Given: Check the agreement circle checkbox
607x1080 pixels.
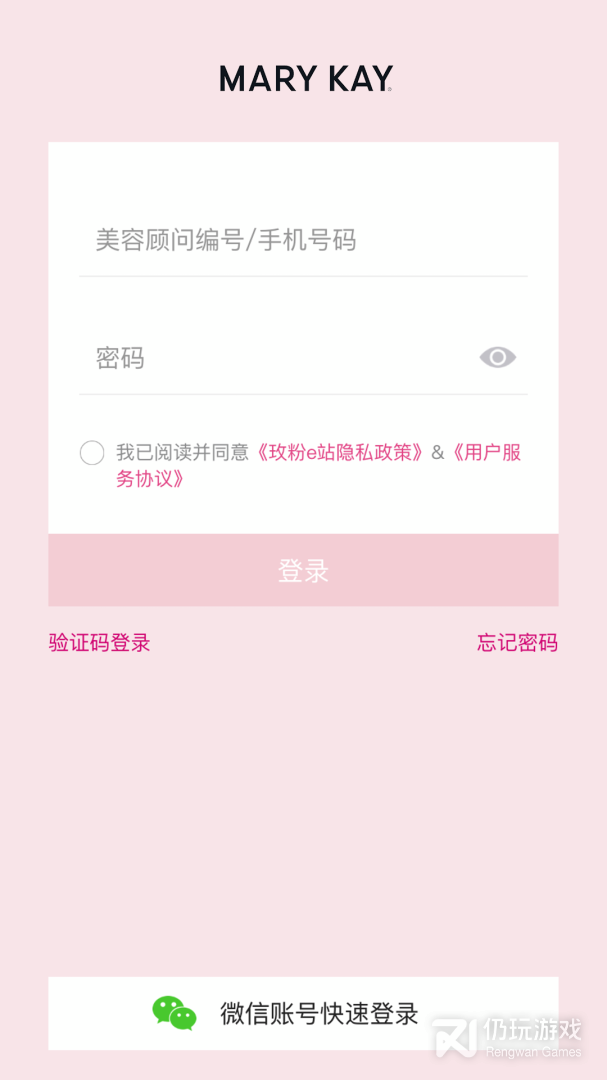Looking at the screenshot, I should tap(92, 453).
